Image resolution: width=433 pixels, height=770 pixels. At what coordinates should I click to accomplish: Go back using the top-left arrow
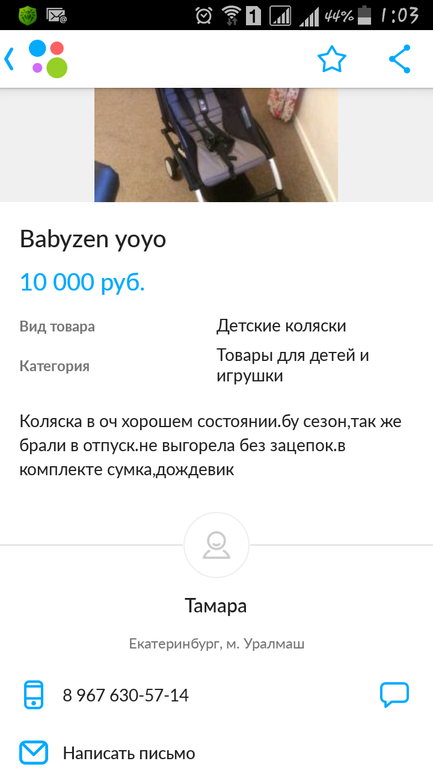9,59
